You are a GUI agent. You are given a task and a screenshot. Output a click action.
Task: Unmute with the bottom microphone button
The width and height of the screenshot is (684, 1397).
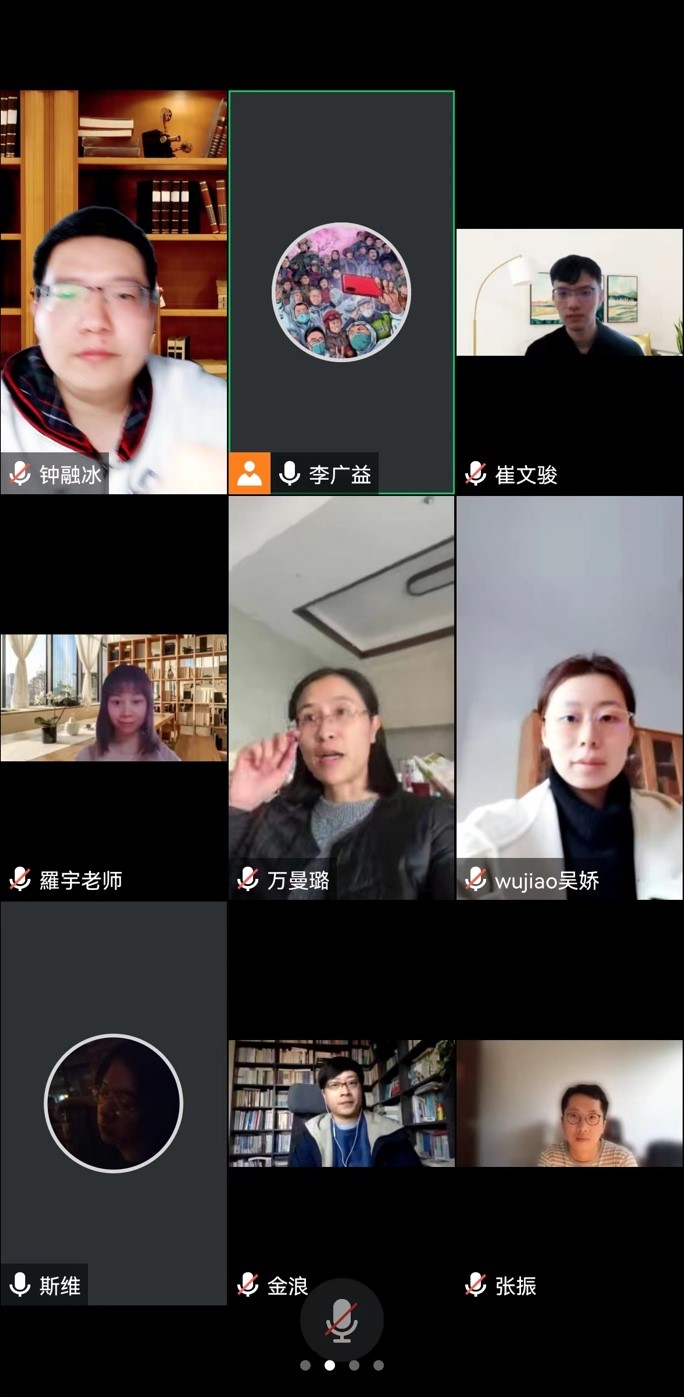pyautogui.click(x=341, y=1319)
